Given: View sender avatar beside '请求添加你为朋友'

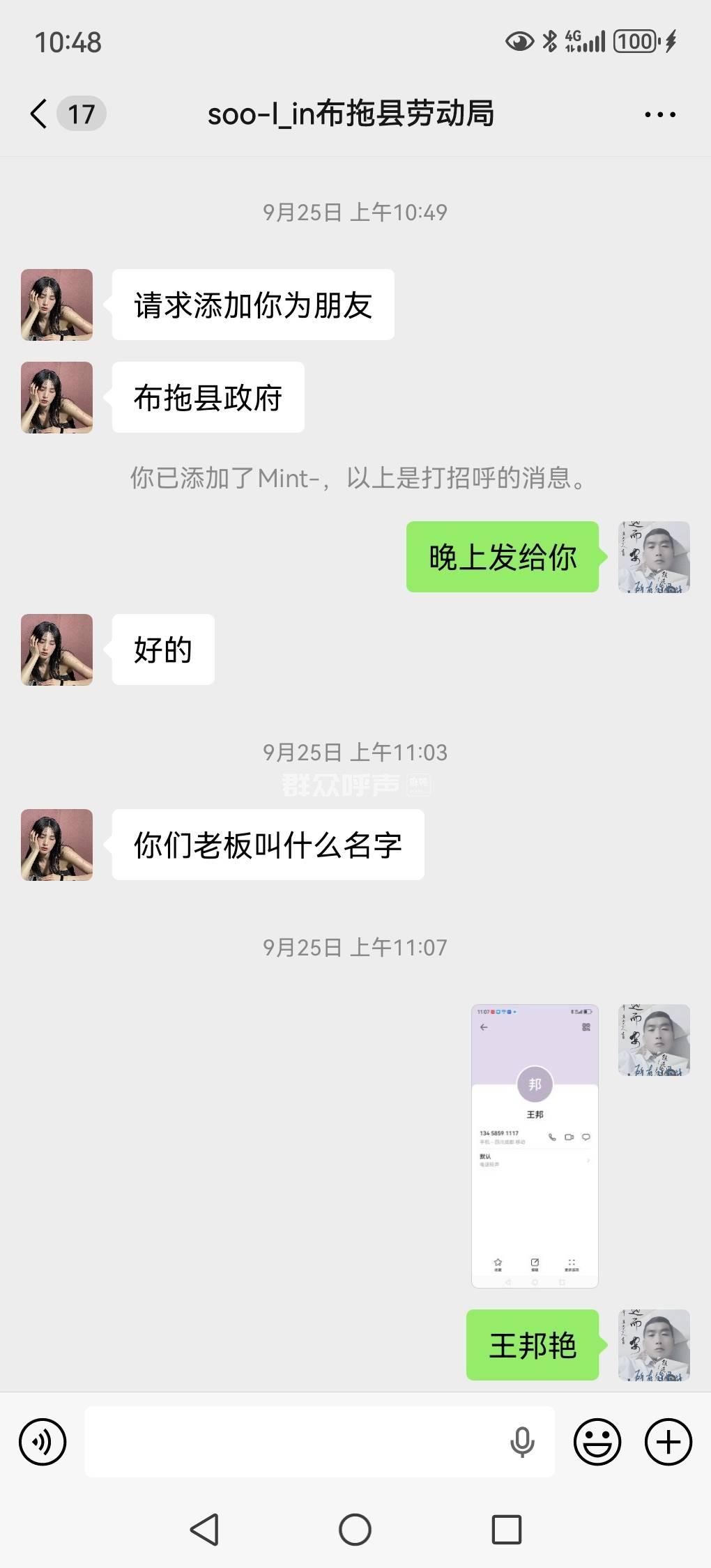Looking at the screenshot, I should (x=56, y=305).
